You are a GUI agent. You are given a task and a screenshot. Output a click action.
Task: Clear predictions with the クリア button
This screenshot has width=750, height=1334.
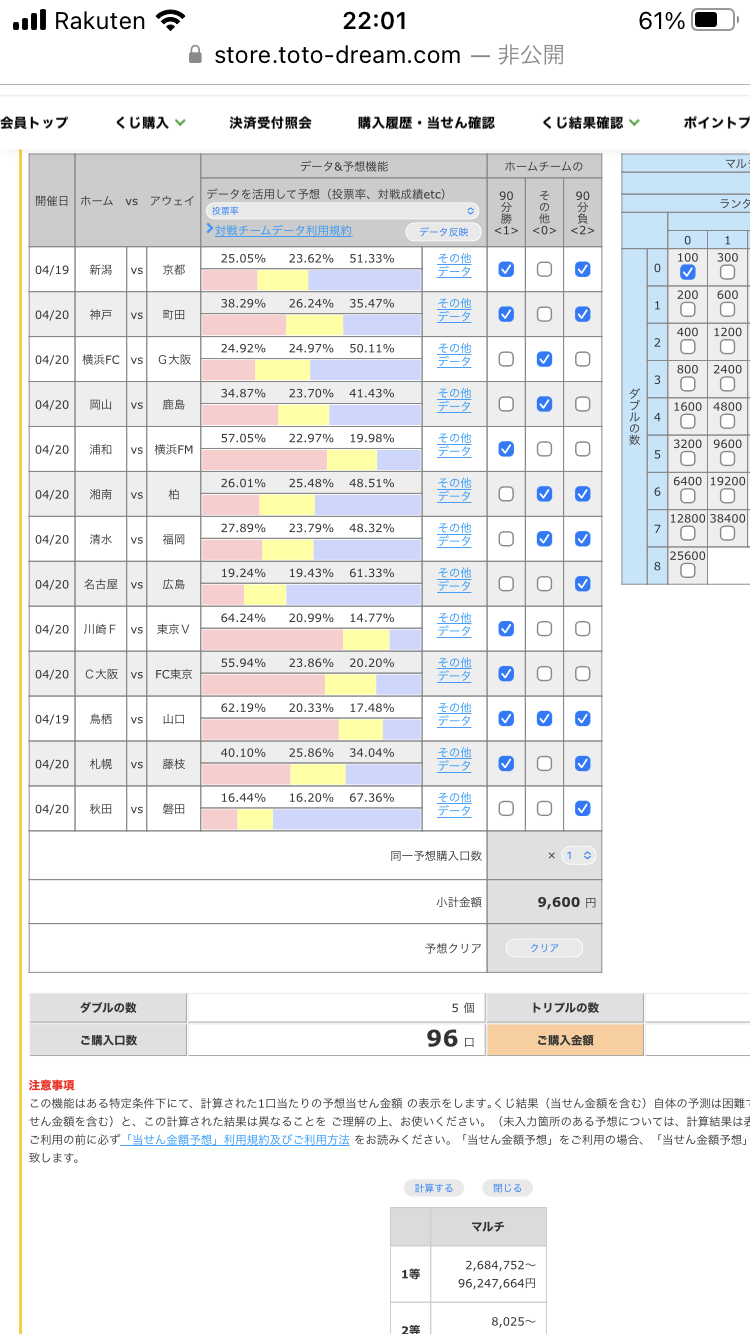544,948
